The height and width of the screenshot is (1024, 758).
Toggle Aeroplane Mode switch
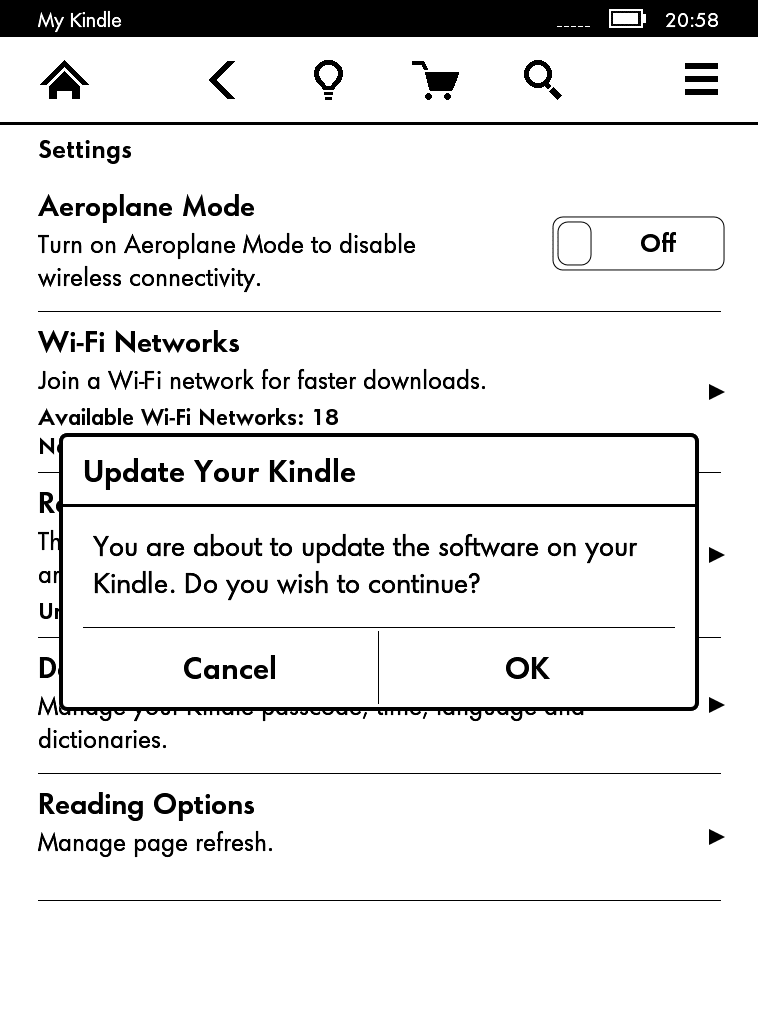[638, 244]
